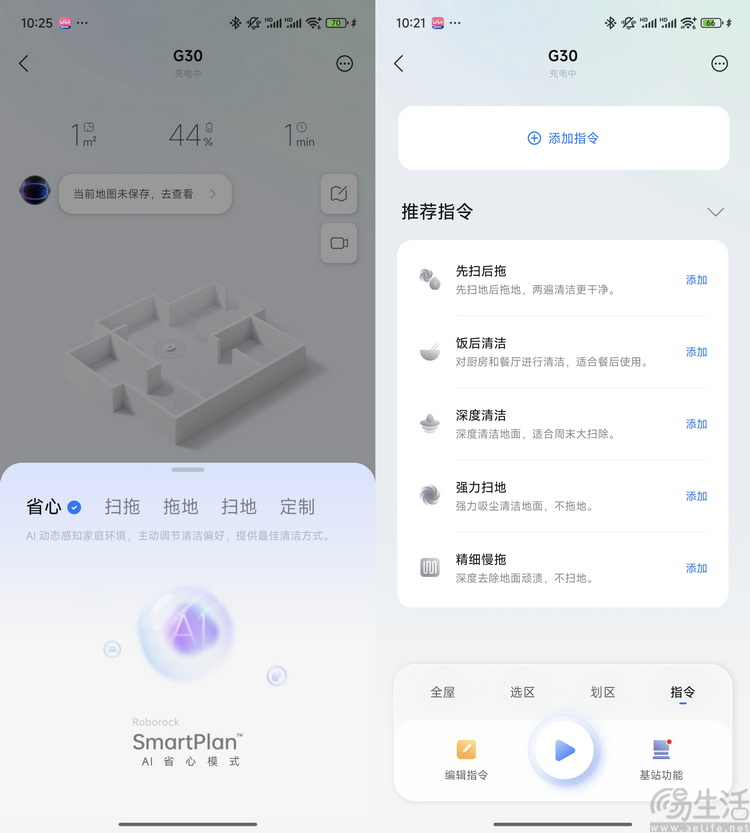
Task: Add the 饭后清洁 command
Action: coord(696,352)
